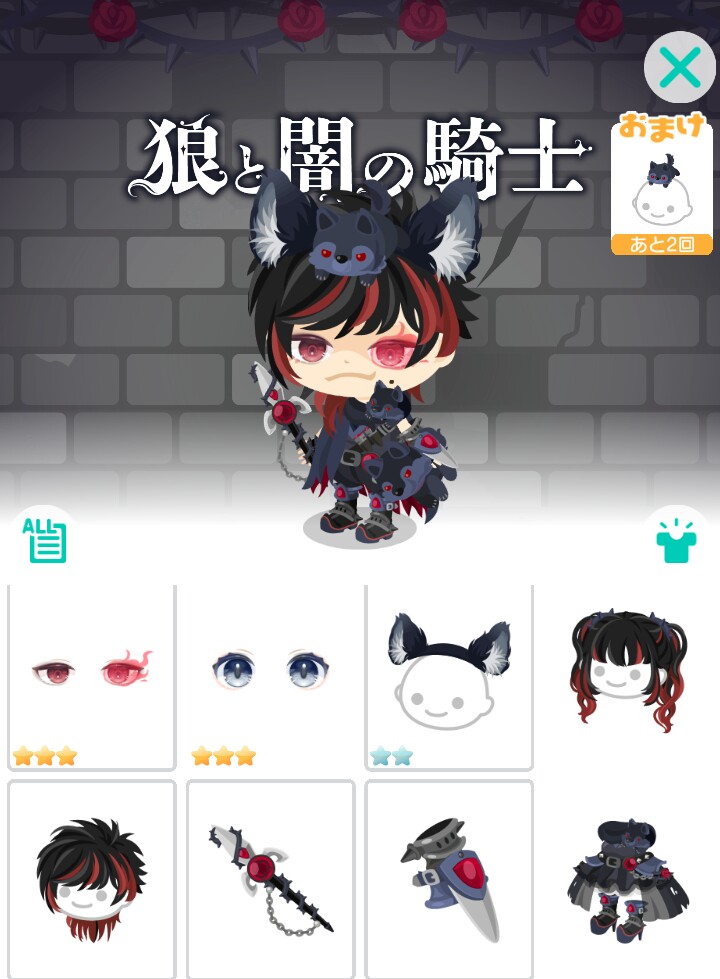Select the short spiky black-red hairstyle
The height and width of the screenshot is (979, 720).
(x=92, y=880)
